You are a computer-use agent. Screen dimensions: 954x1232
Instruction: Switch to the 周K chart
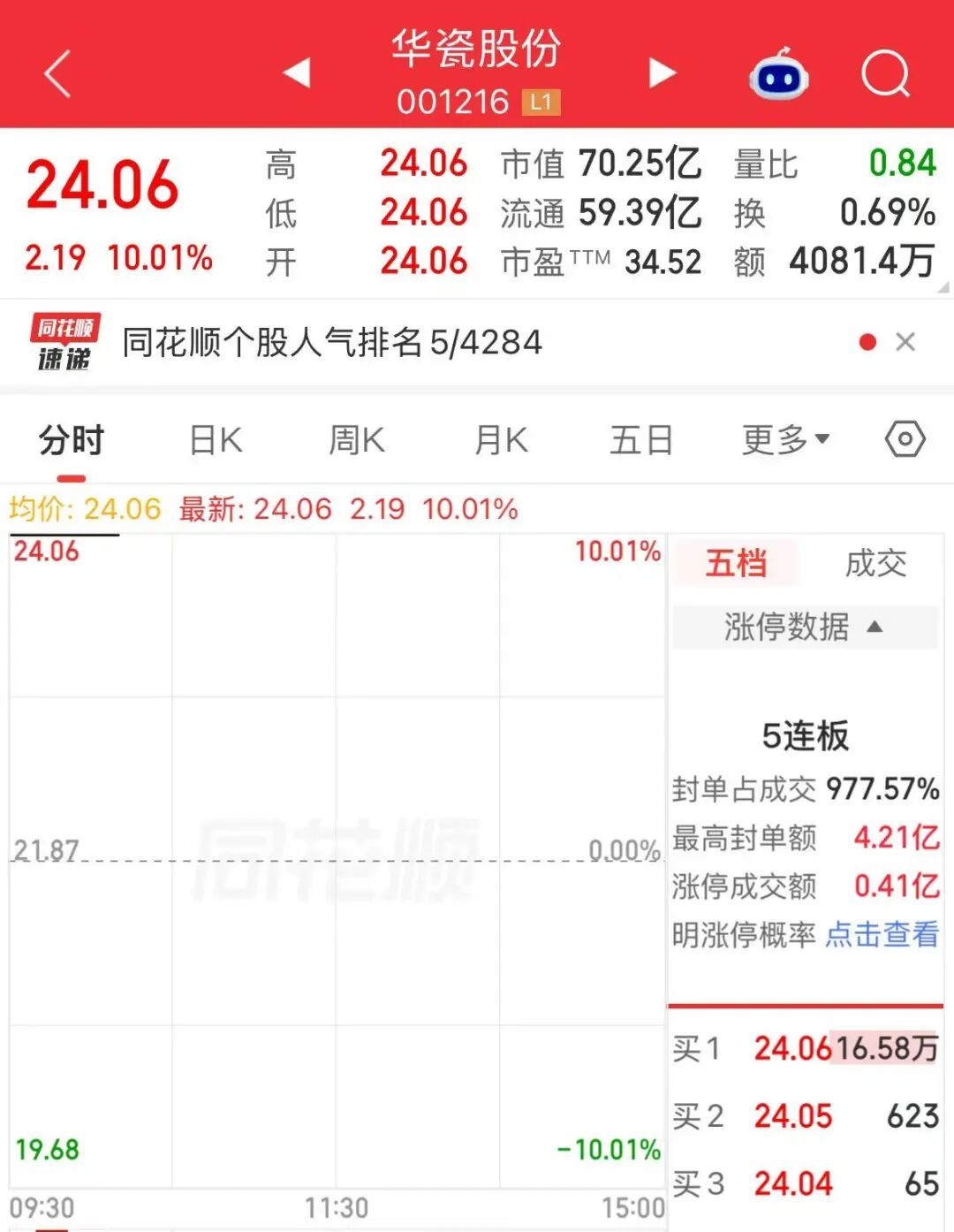[x=357, y=439]
